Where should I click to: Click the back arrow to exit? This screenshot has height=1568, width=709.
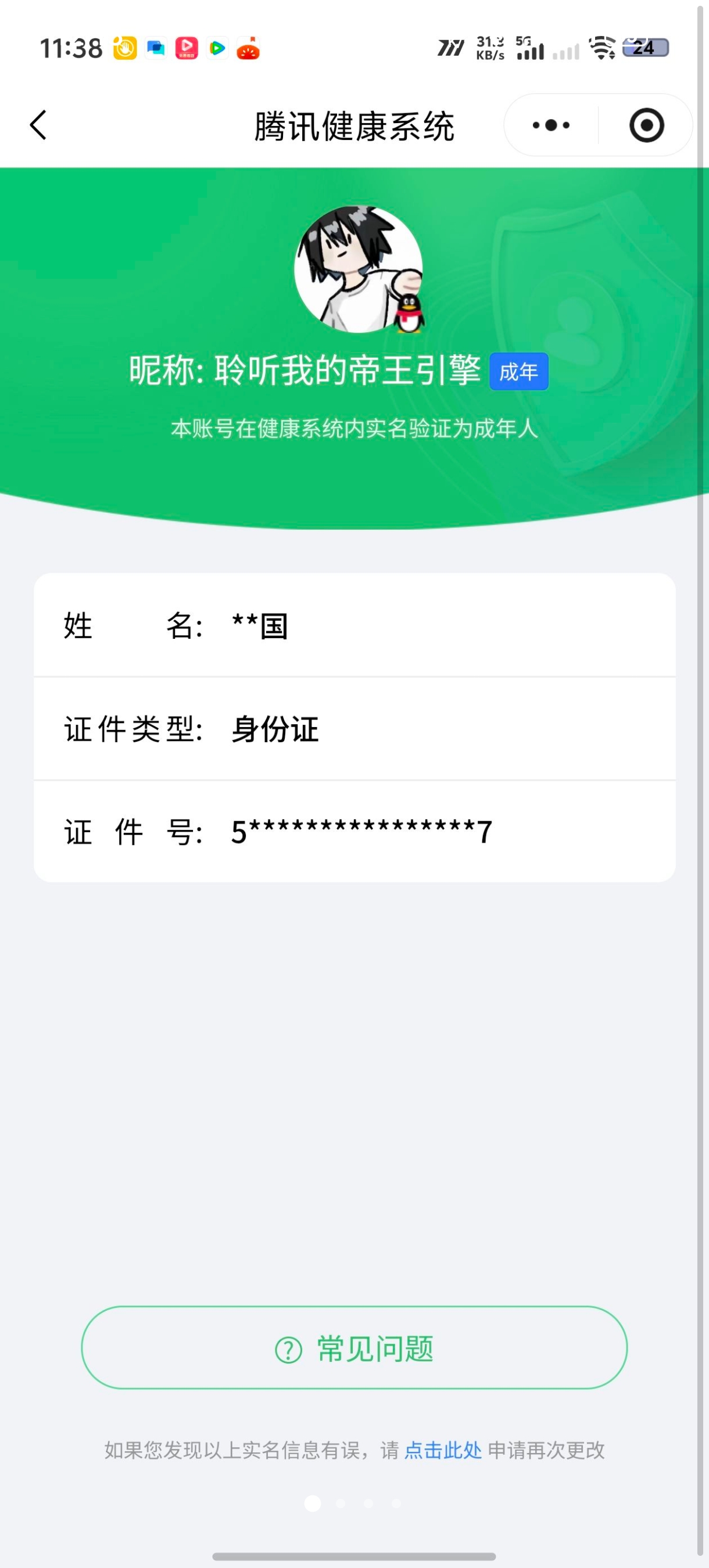tap(38, 125)
